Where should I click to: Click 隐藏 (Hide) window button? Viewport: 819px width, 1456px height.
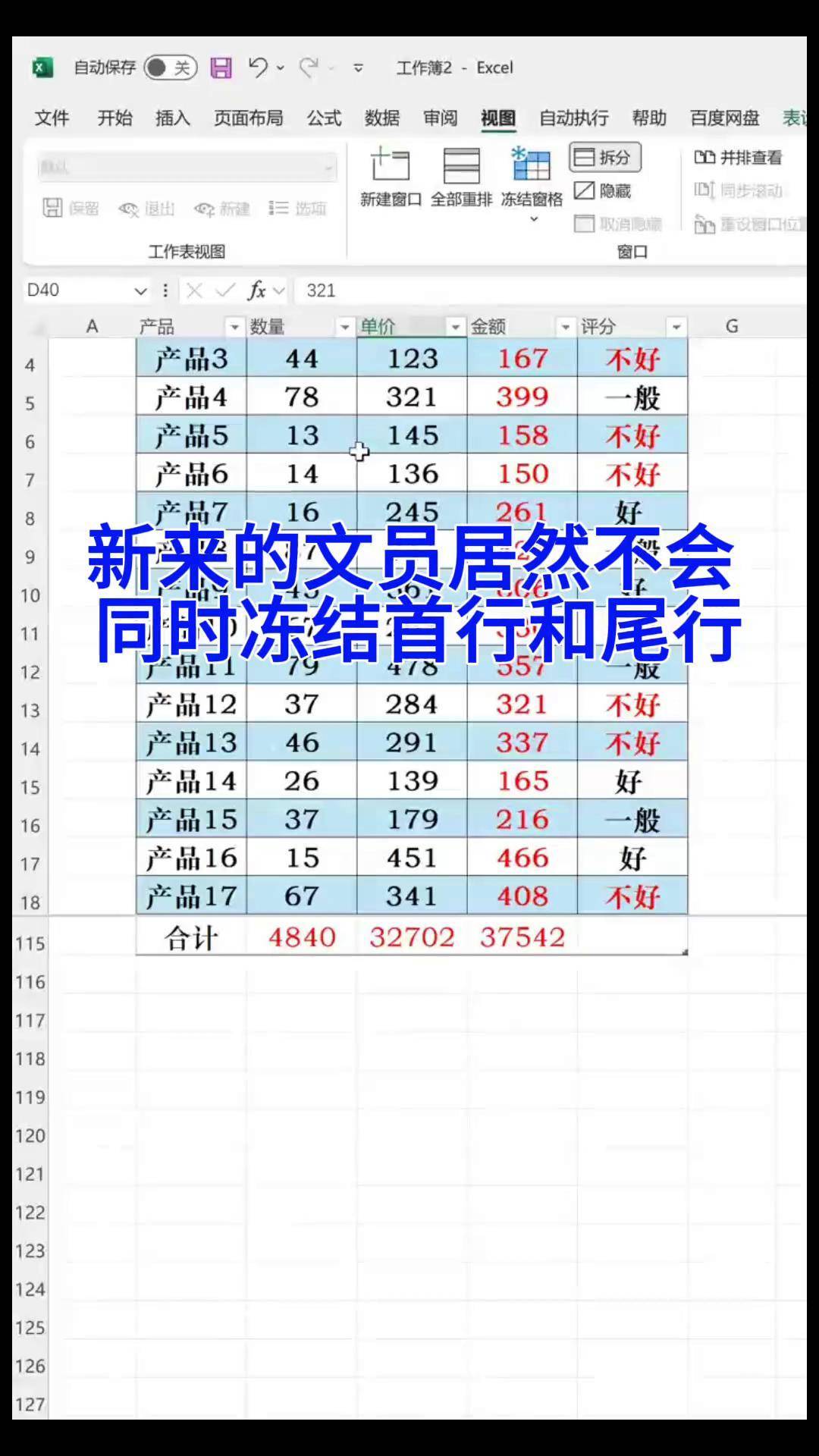pos(603,191)
